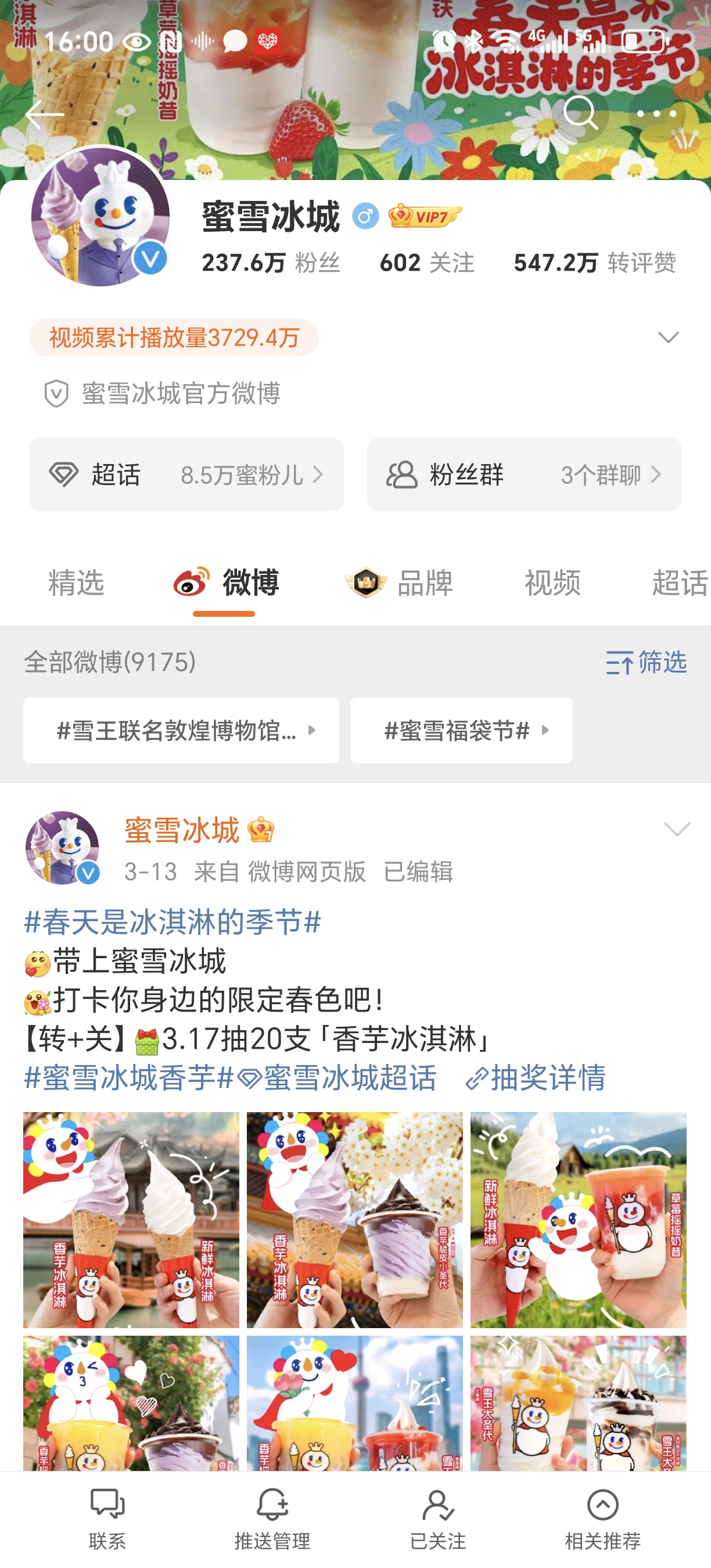The image size is (711, 1568).
Task: Open hashtag #春天是冰淇淋的季节#
Action: 173,921
